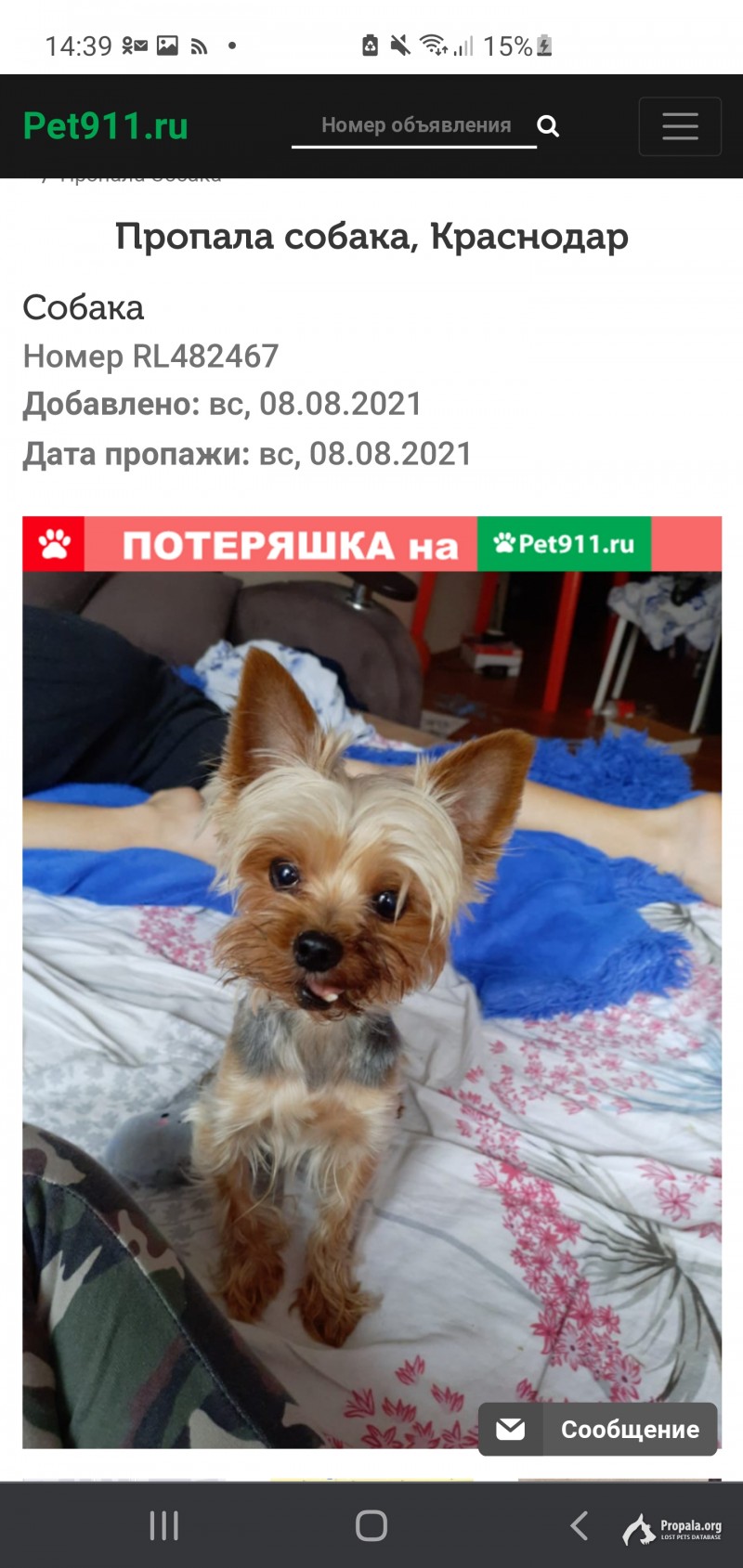743x1568 pixels.
Task: Tap the Back arrow in the navigation bar
Action: point(579,1523)
